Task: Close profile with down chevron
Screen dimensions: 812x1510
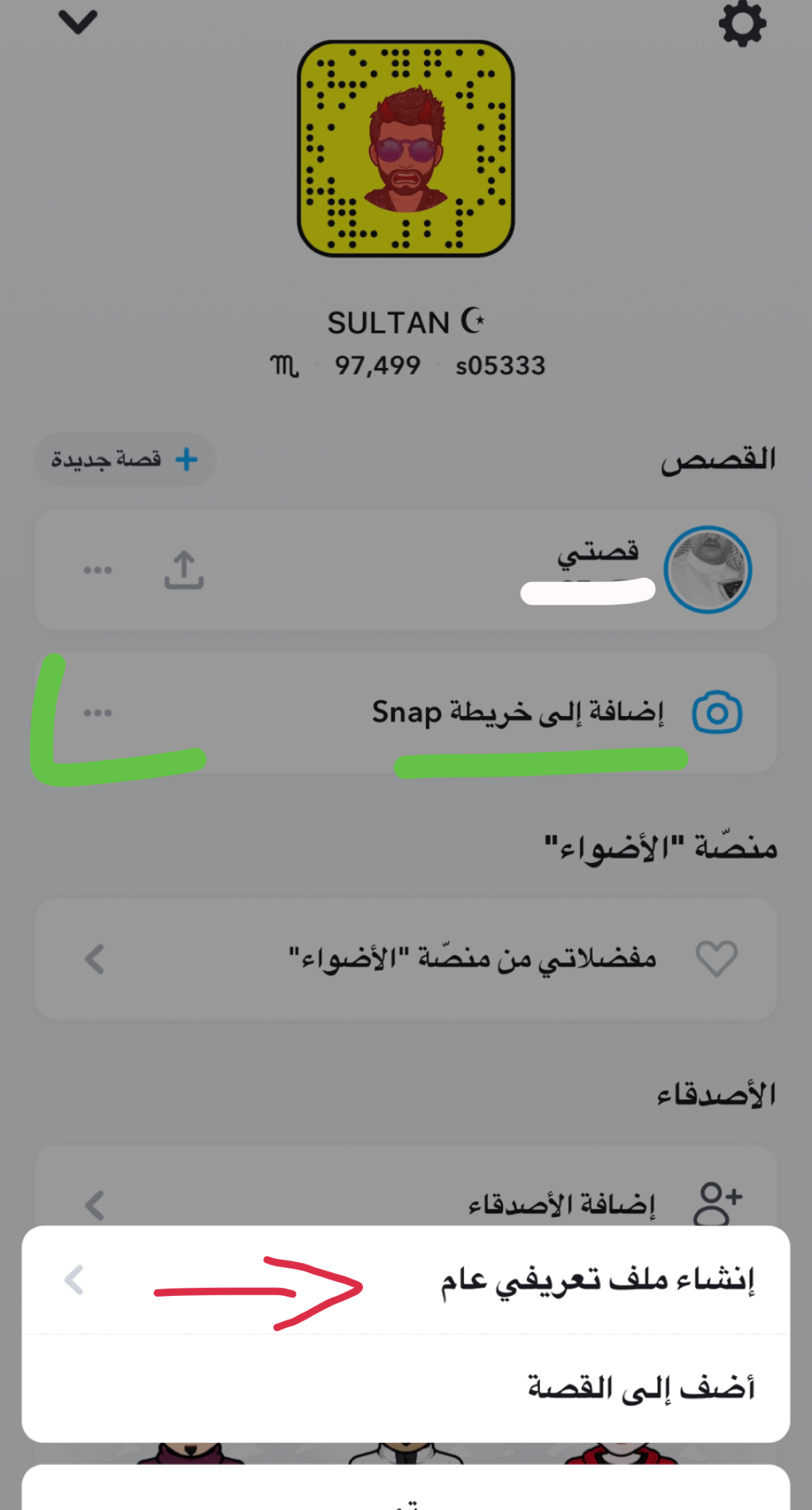Action: pyautogui.click(x=78, y=21)
